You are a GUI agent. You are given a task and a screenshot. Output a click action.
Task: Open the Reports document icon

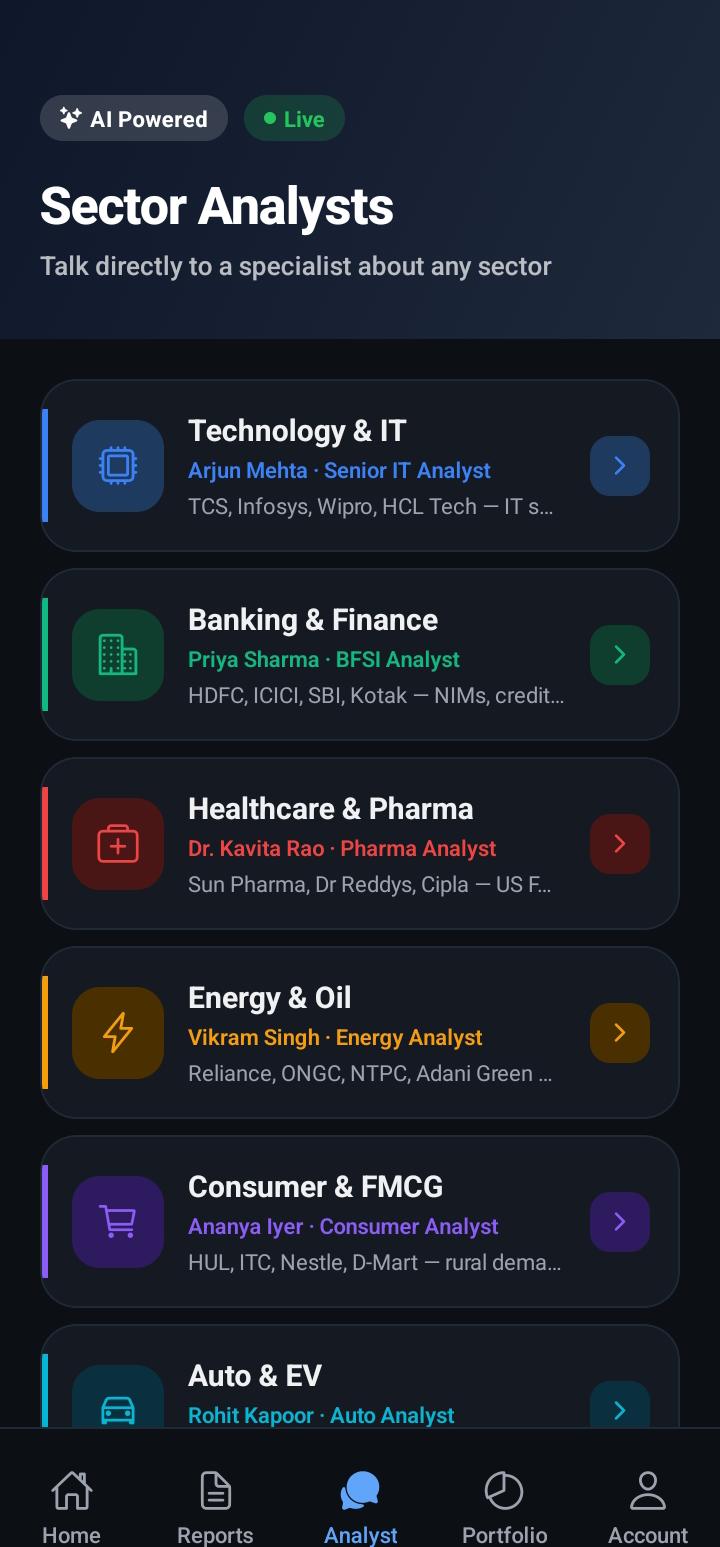point(215,1490)
